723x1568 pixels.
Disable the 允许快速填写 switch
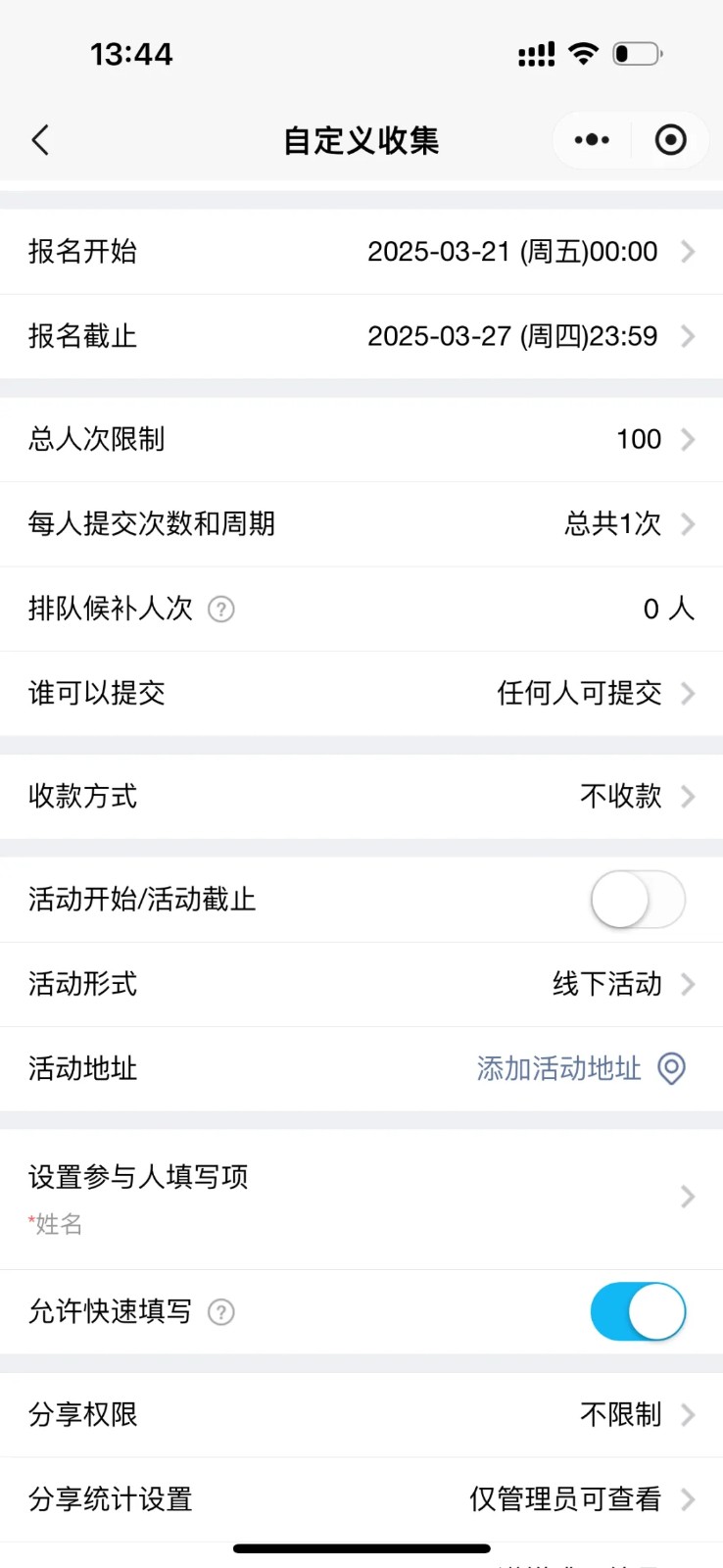pos(638,1311)
